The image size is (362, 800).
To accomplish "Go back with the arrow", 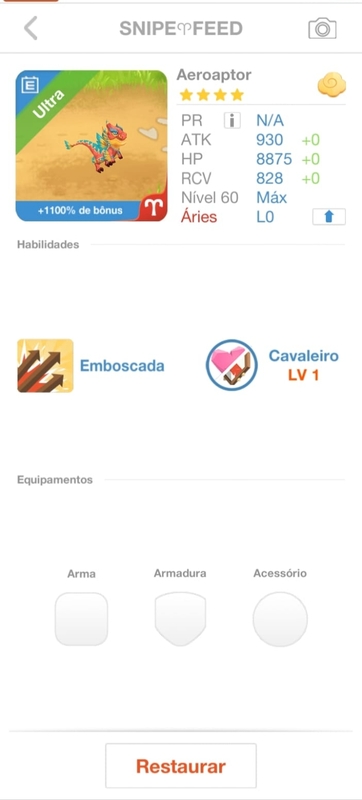I will pyautogui.click(x=31, y=28).
